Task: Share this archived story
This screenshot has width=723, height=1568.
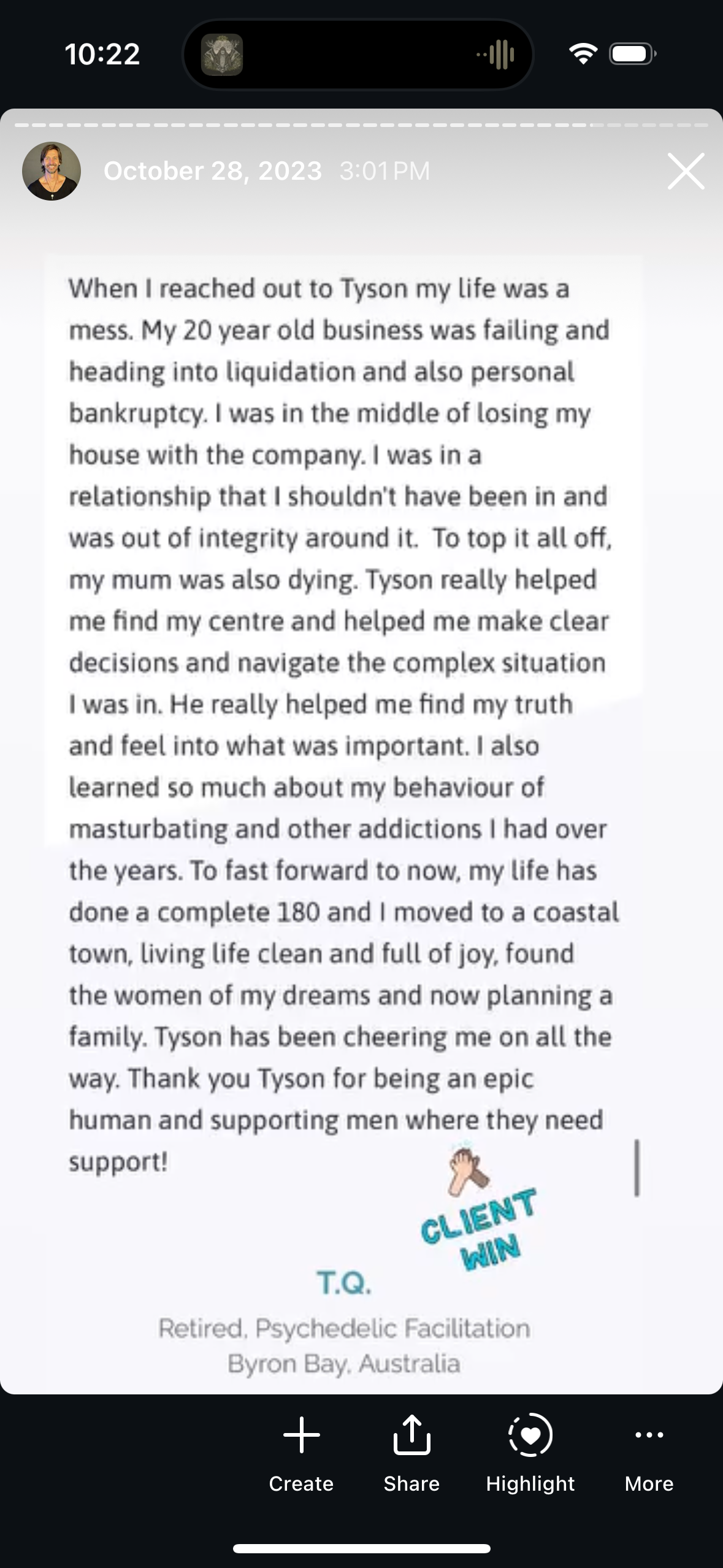Action: (x=411, y=1451)
